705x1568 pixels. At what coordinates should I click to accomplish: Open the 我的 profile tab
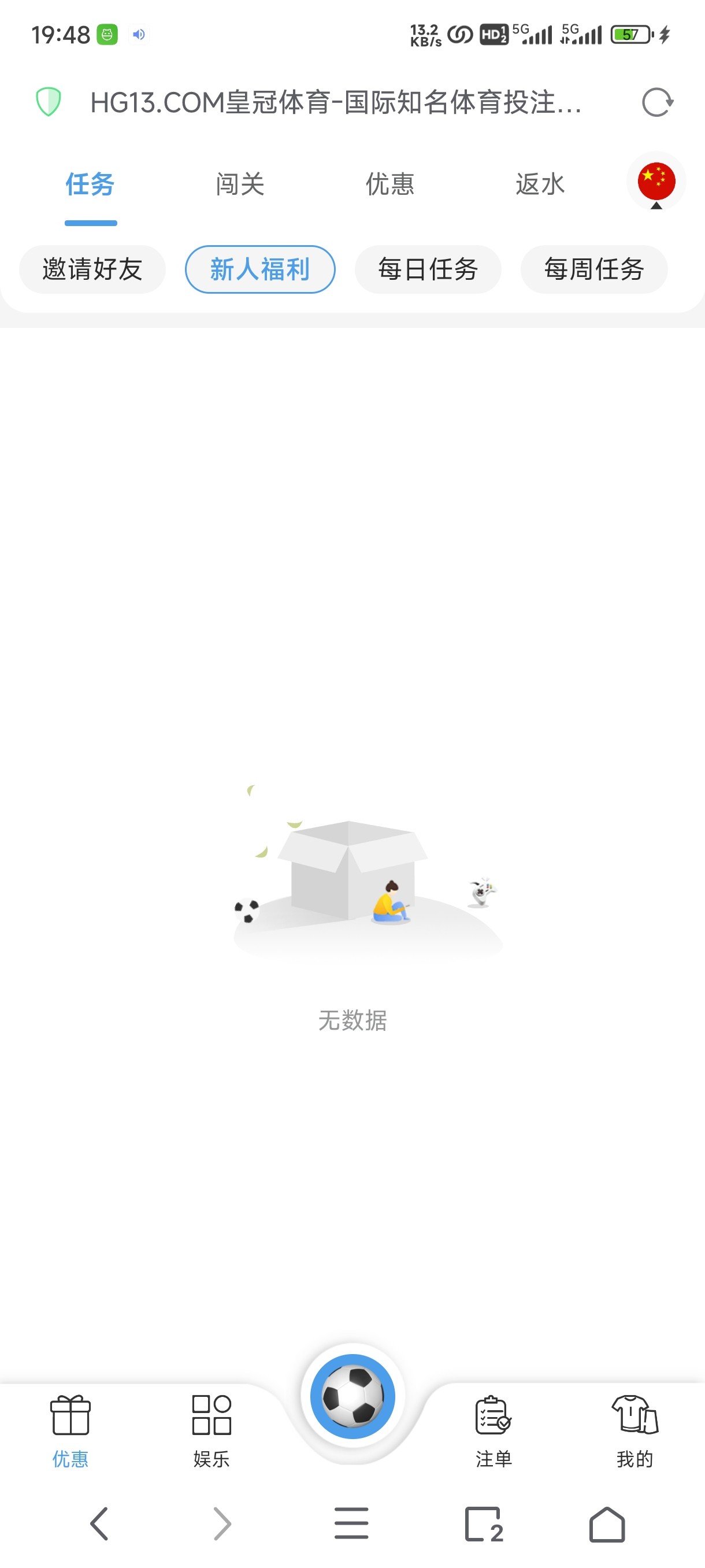634,1431
